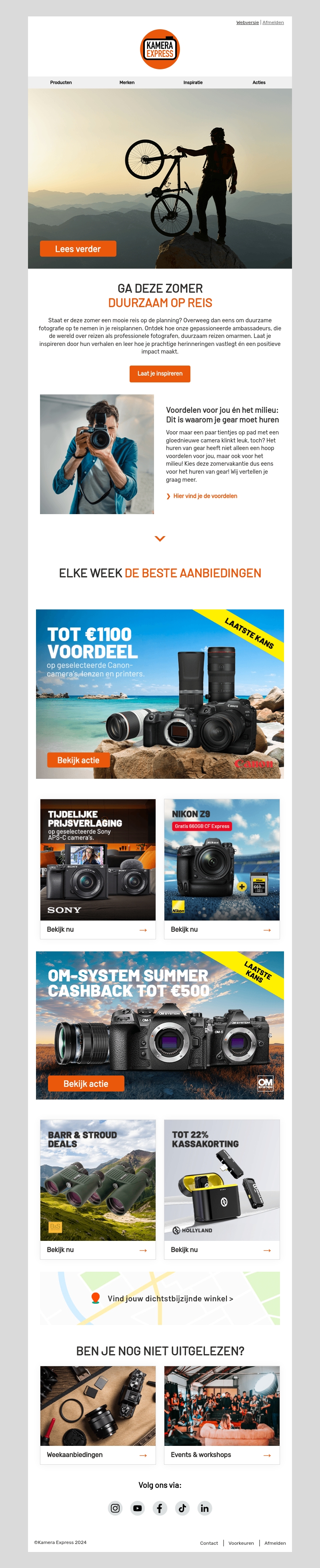The image size is (320, 1568).
Task: Tap Bekijk nu under the Hollyland kassakorting
Action: pyautogui.click(x=222, y=1250)
